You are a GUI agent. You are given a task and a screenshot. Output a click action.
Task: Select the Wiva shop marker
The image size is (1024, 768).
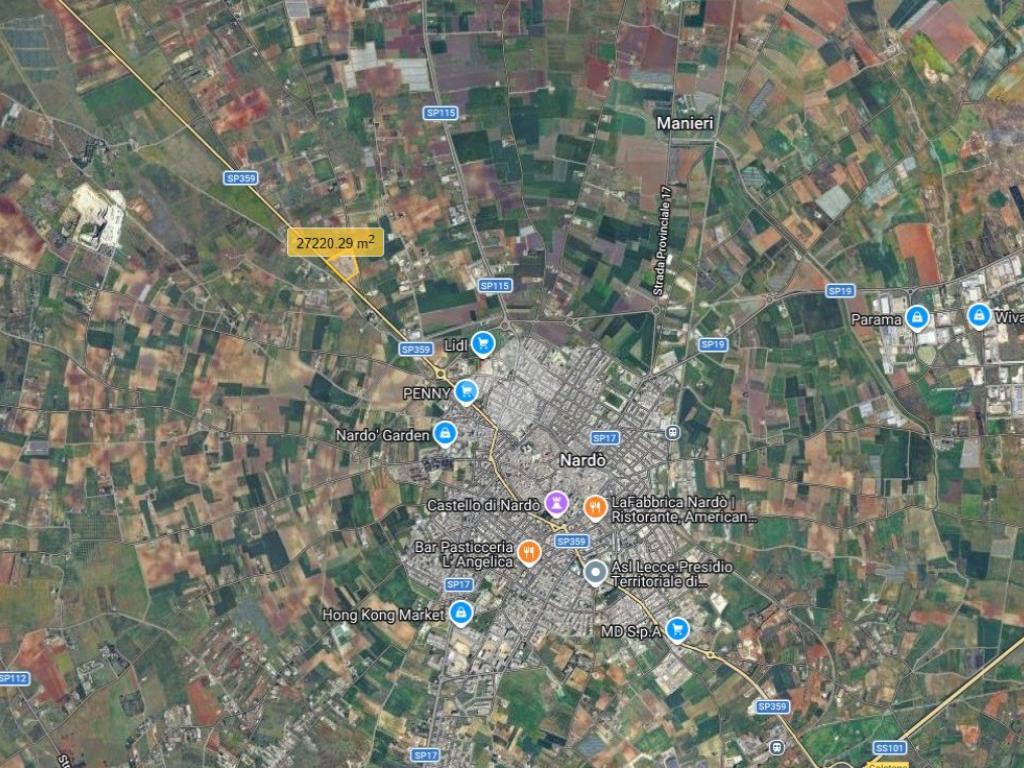click(978, 317)
